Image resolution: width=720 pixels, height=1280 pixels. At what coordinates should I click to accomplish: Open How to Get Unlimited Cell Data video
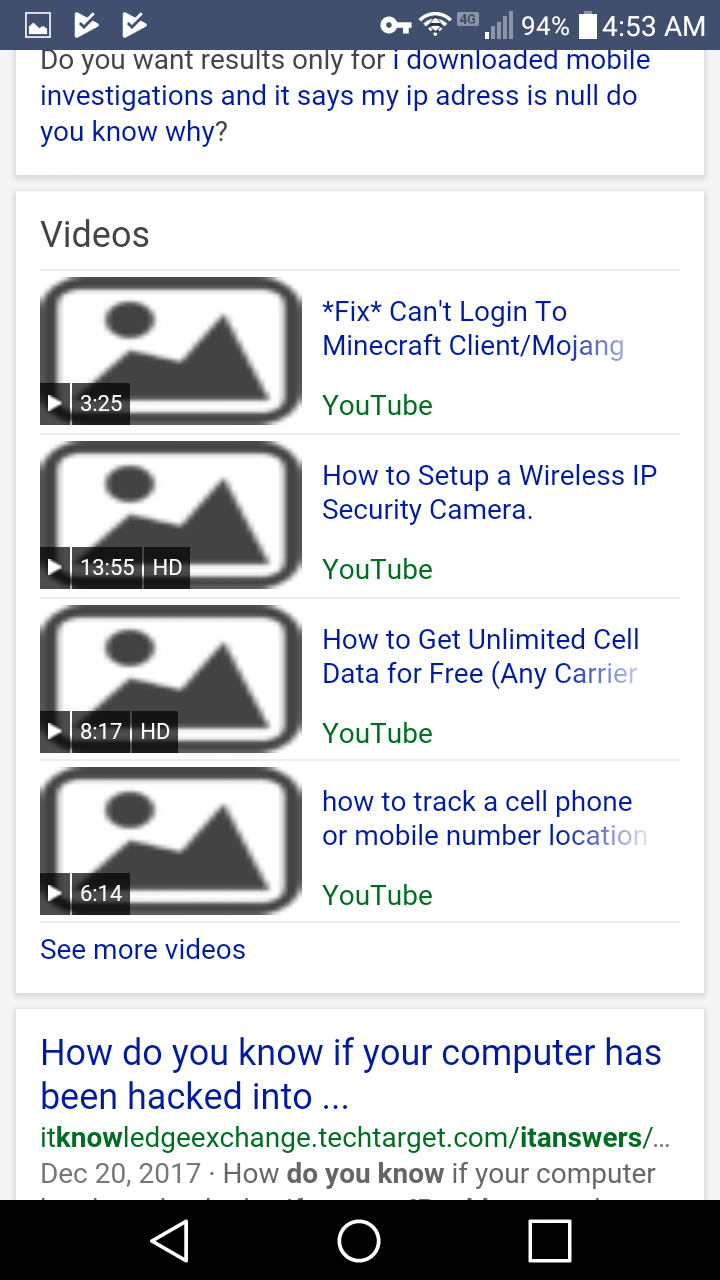[480, 656]
